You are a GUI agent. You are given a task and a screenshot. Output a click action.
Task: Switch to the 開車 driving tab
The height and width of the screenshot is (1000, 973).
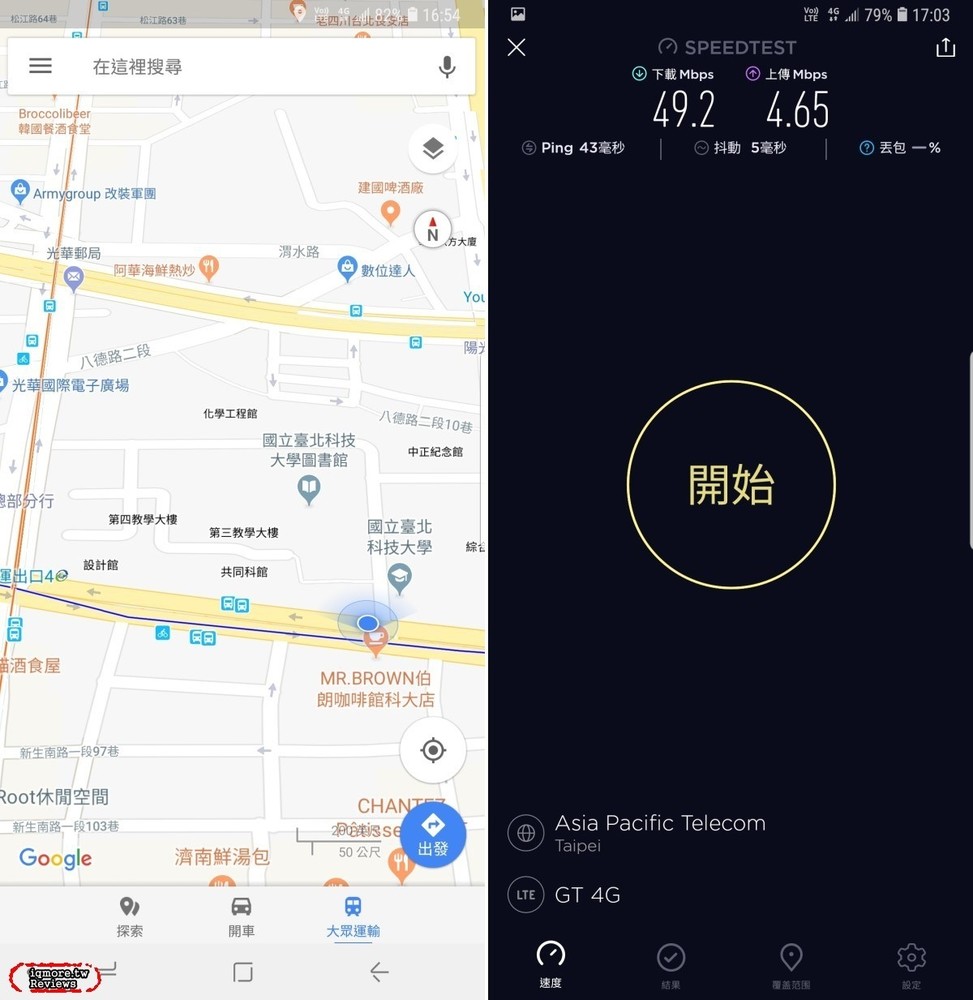241,916
